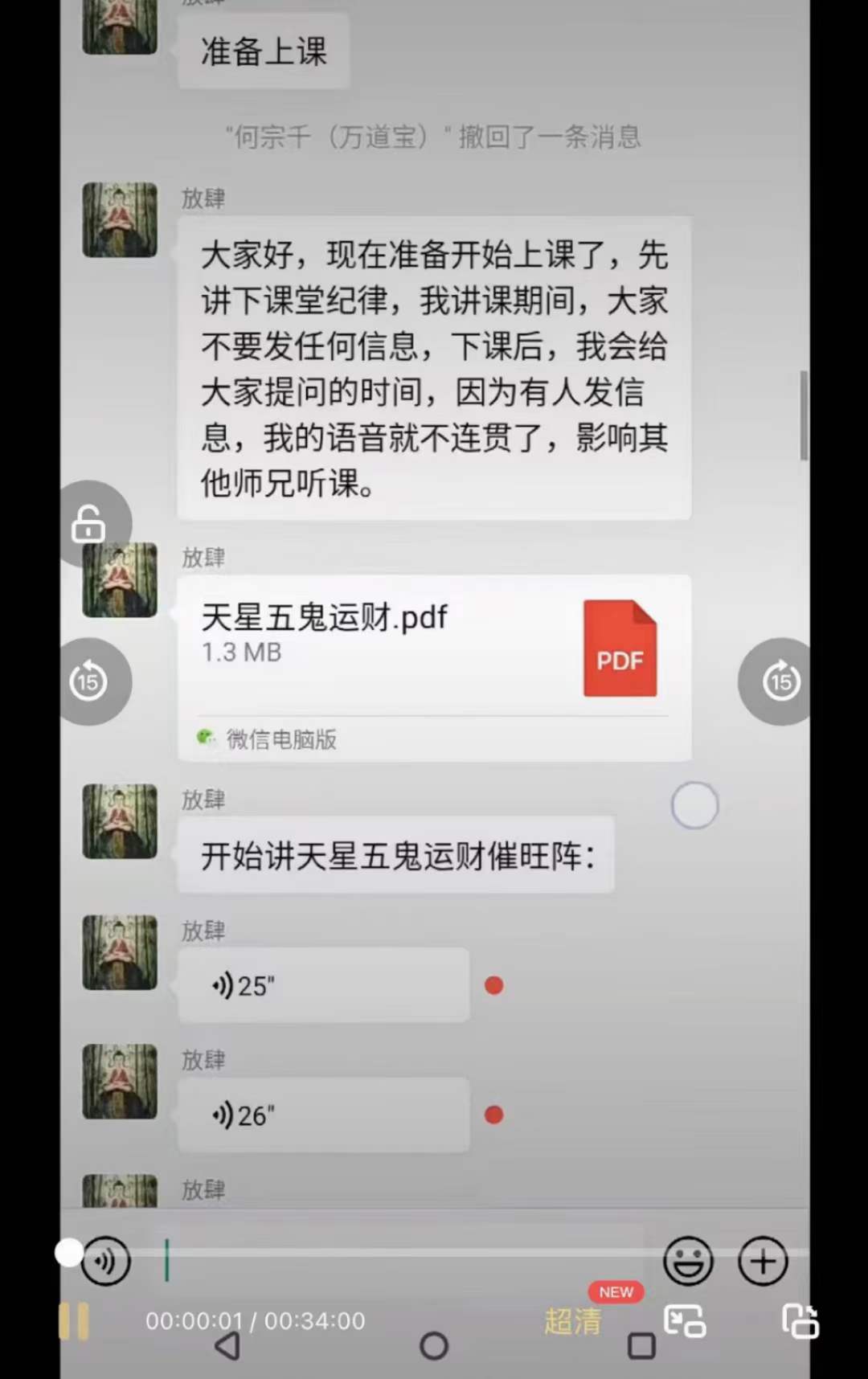Tap 放肆's avatar next to the PDF message
This screenshot has height=1379, width=868.
pos(119,579)
